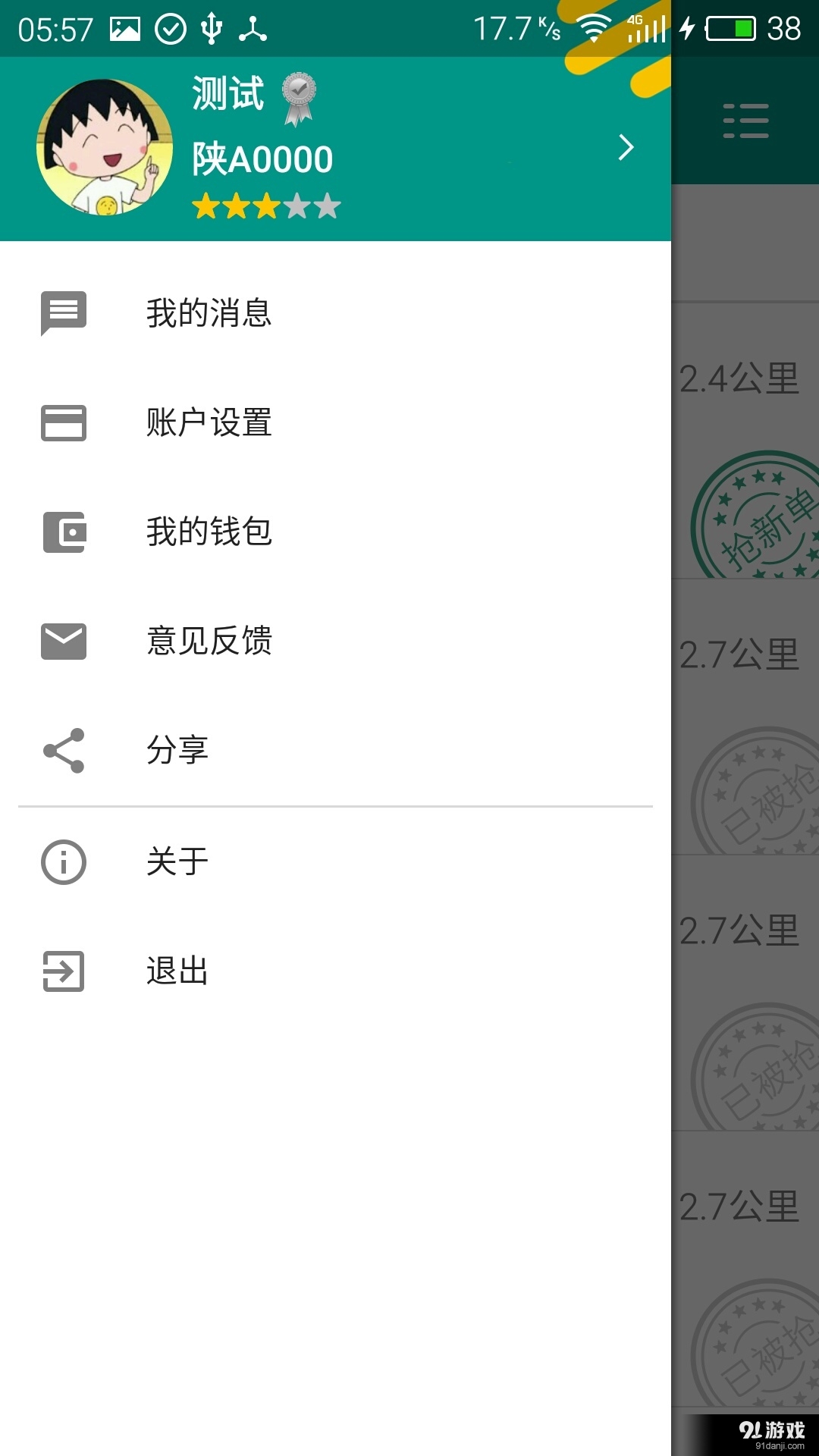Open the 意见反馈 feedback entry
819x1456 pixels.
click(x=210, y=641)
